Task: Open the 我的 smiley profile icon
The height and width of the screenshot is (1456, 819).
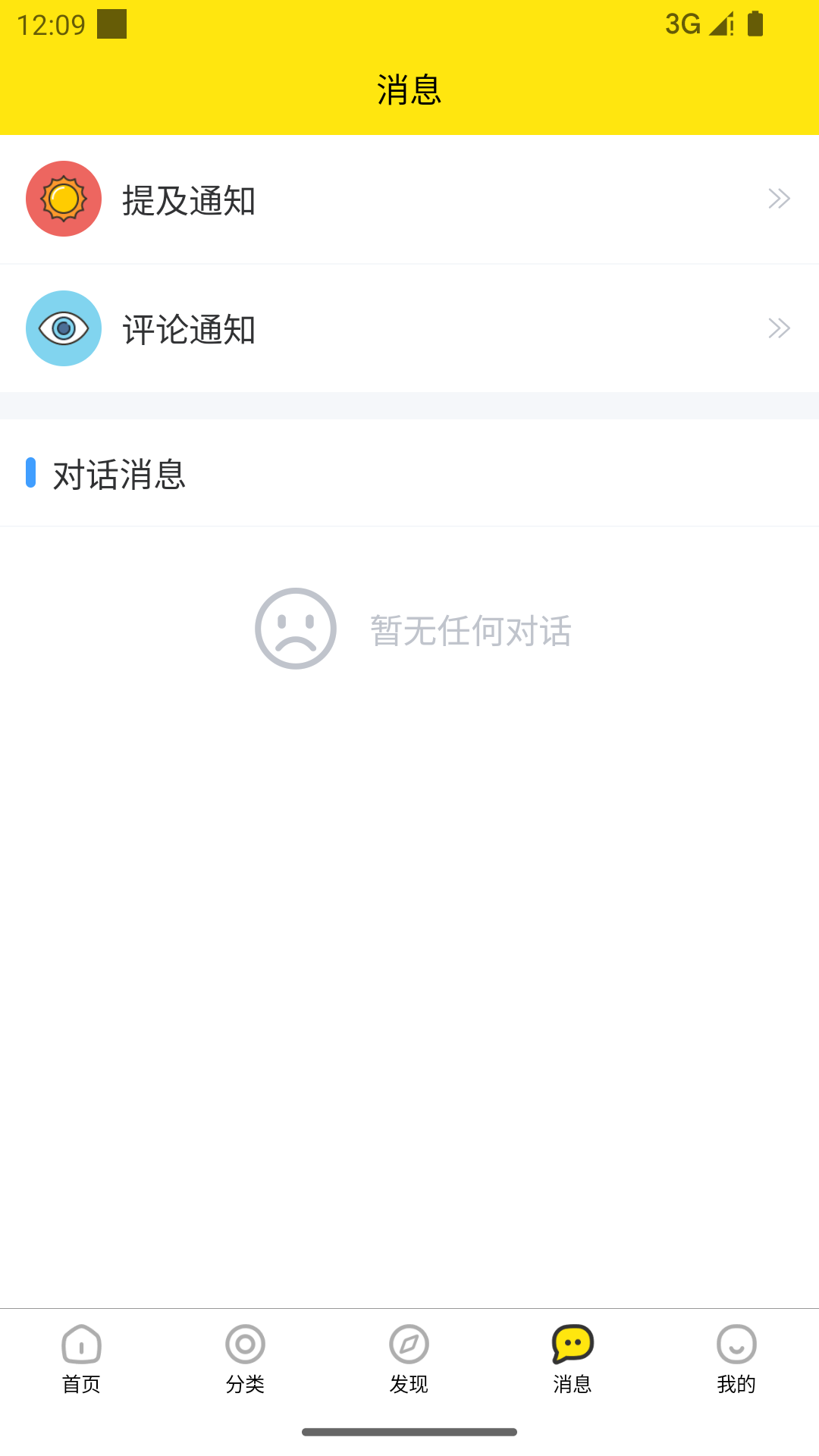Action: pyautogui.click(x=736, y=1344)
